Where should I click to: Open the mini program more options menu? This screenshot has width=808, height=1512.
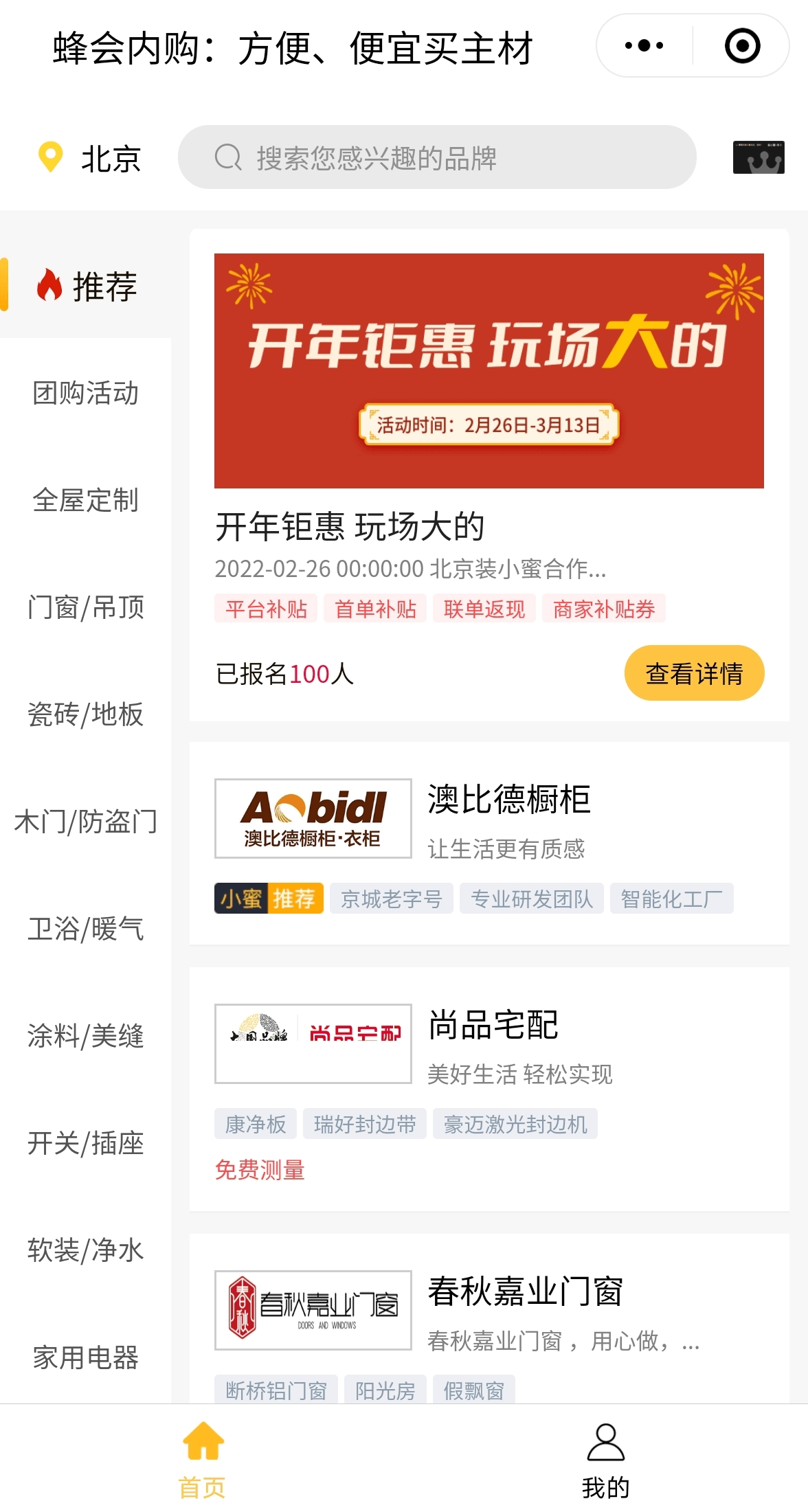(x=644, y=46)
